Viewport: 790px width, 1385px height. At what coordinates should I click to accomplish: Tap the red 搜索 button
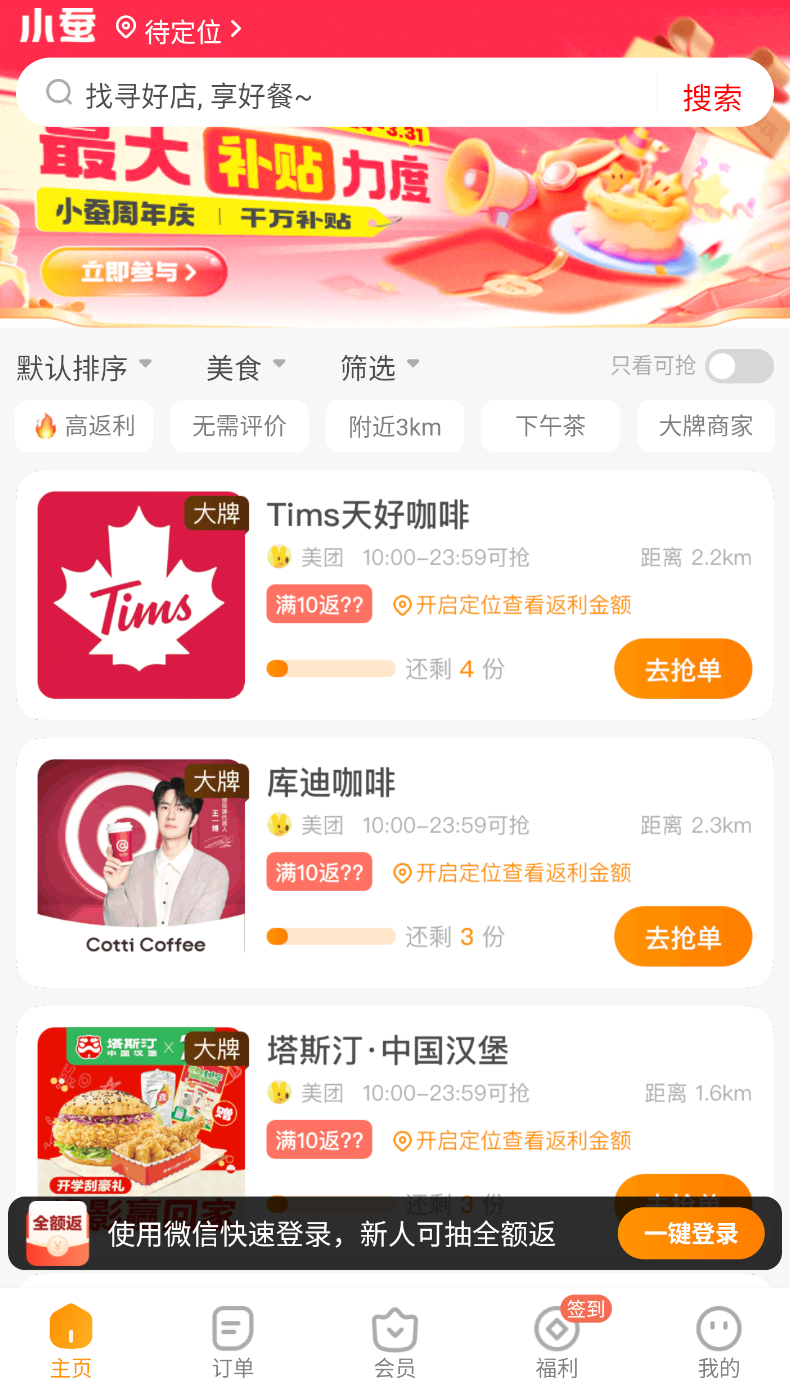[712, 97]
